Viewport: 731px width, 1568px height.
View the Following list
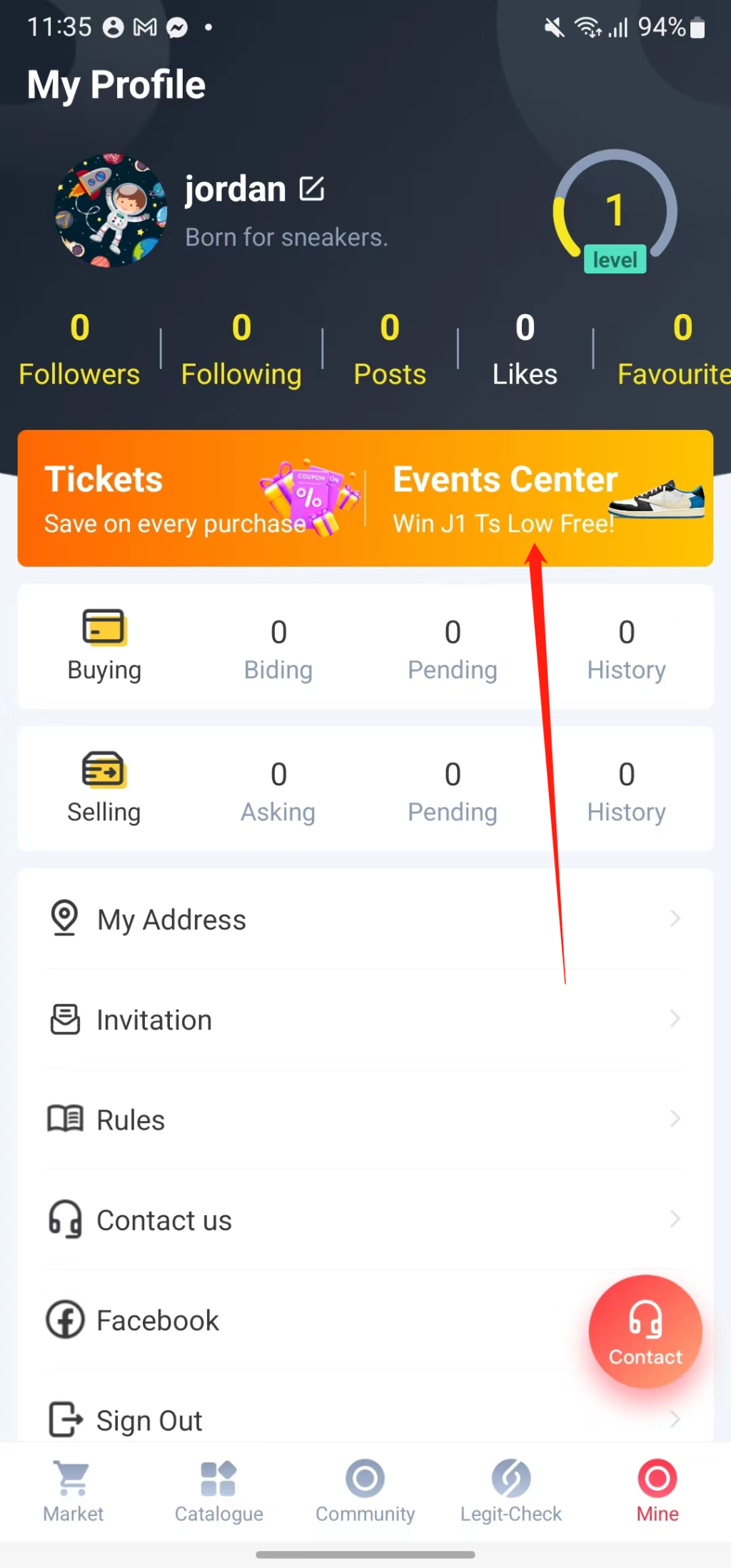tap(241, 350)
